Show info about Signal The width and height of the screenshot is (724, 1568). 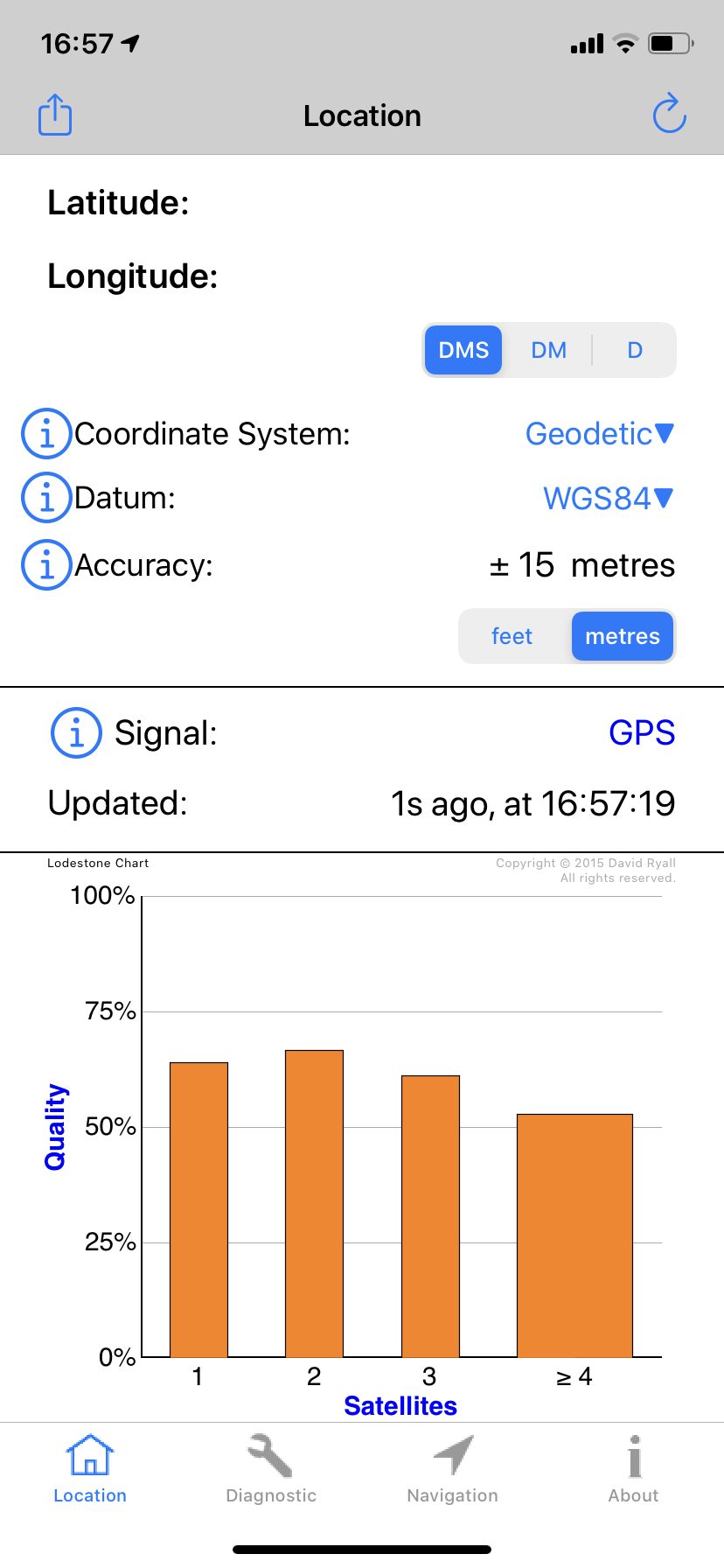click(x=76, y=732)
